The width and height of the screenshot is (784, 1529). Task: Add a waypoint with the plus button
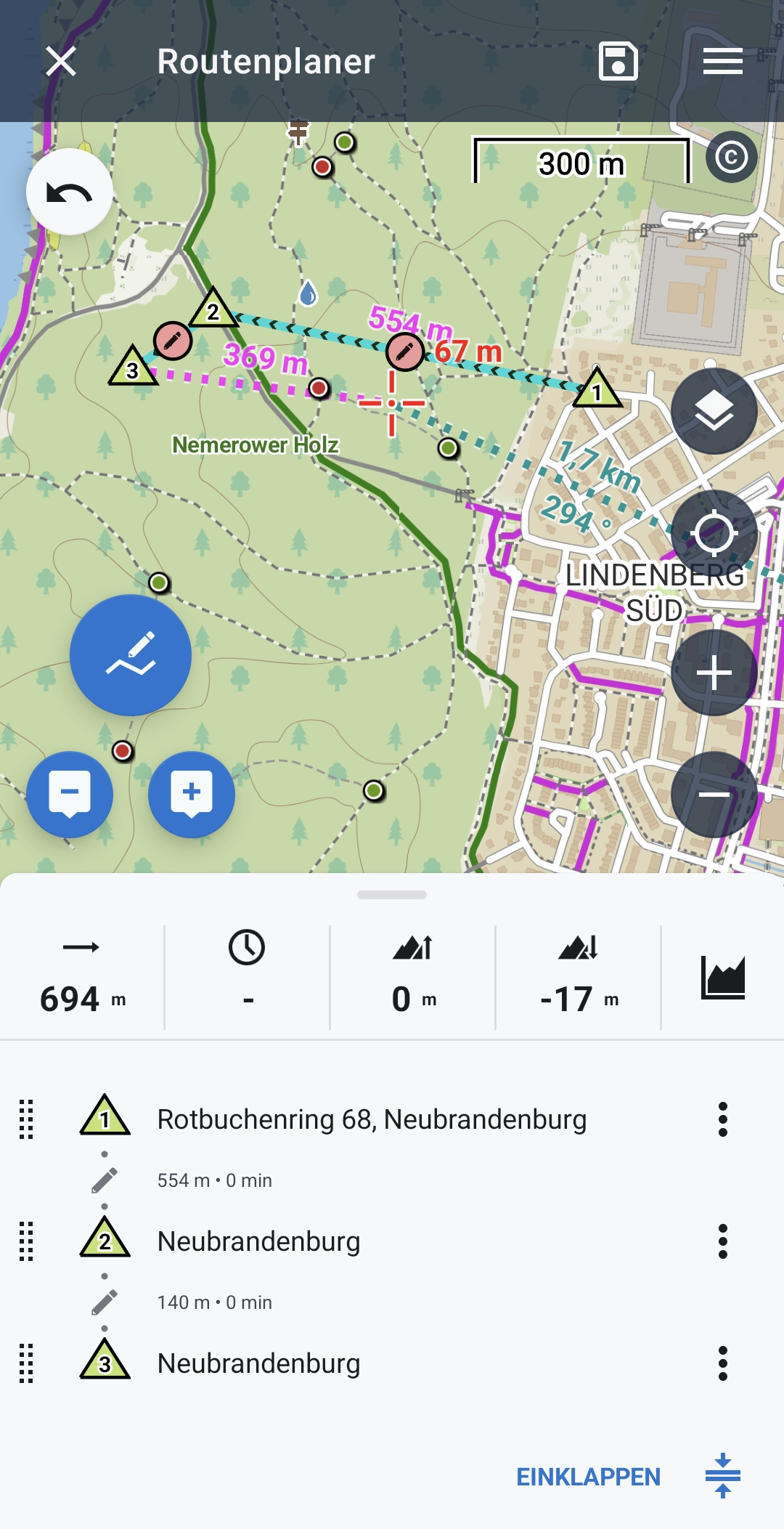tap(192, 794)
